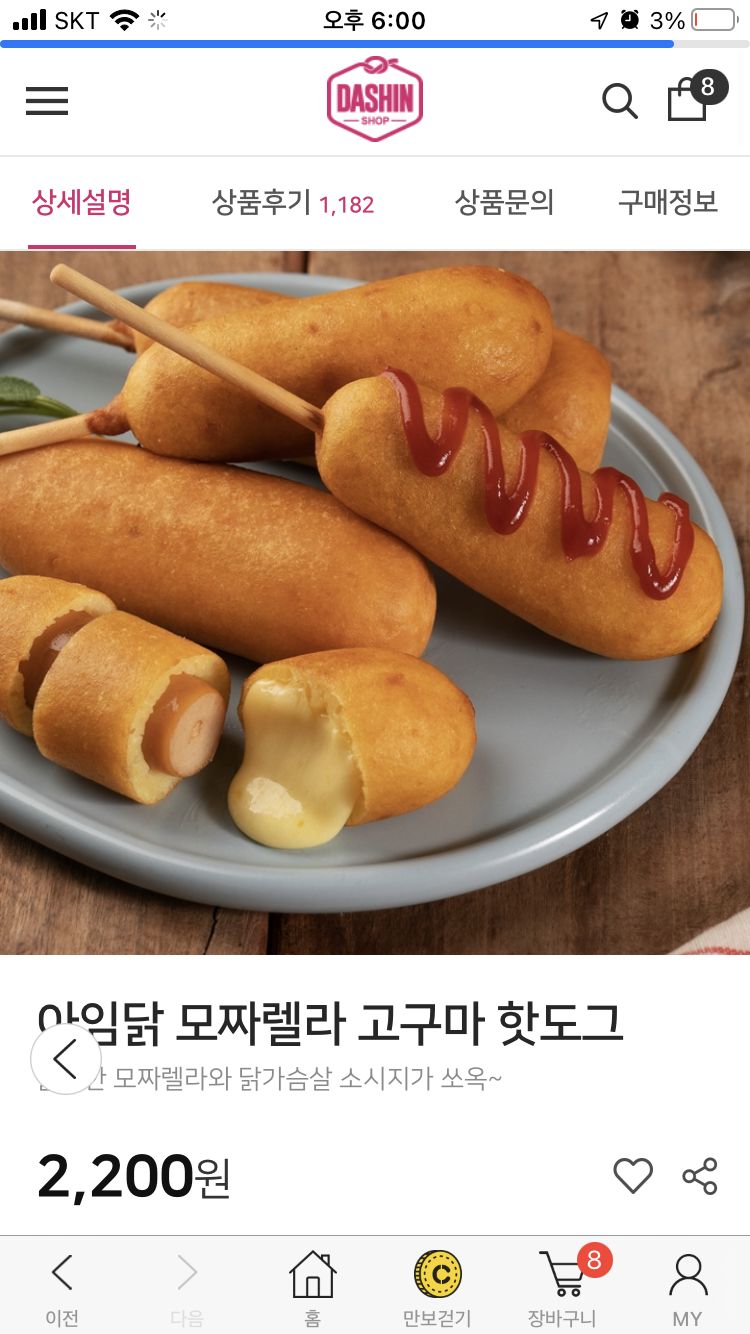Go to 홈 home tab
The image size is (750, 1334).
tap(312, 1287)
